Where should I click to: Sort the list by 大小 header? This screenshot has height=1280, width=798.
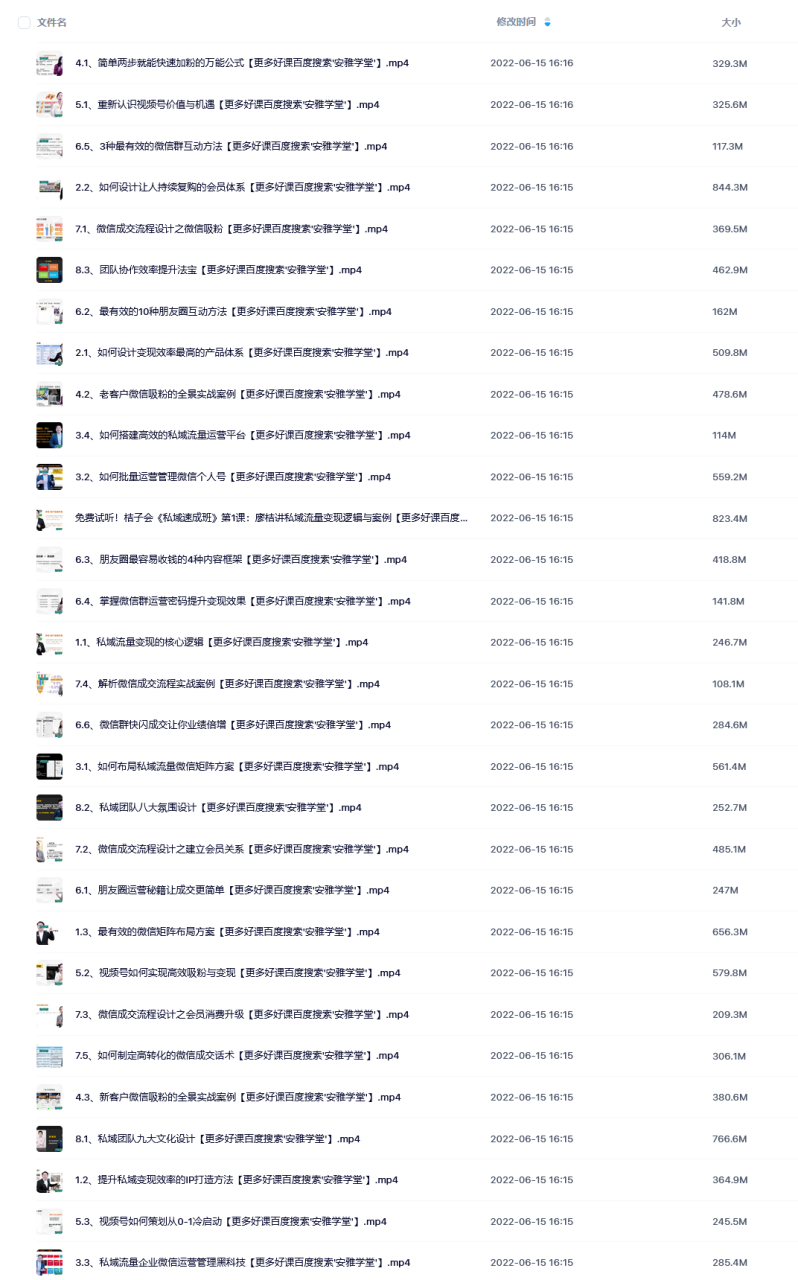731,22
